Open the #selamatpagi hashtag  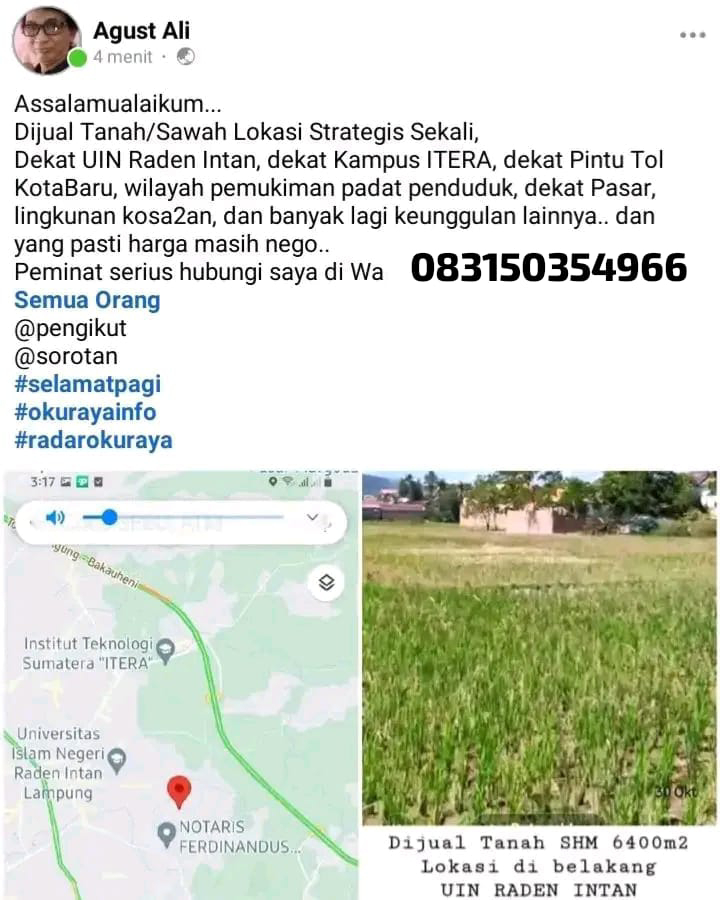[x=87, y=384]
